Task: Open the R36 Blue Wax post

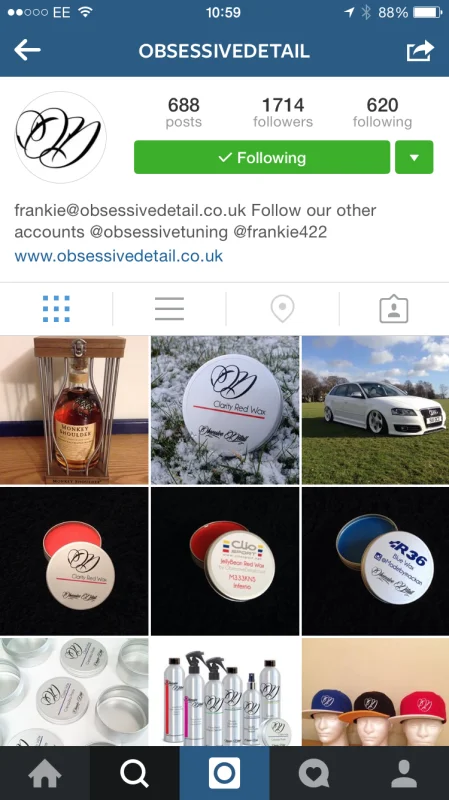Action: coord(376,561)
